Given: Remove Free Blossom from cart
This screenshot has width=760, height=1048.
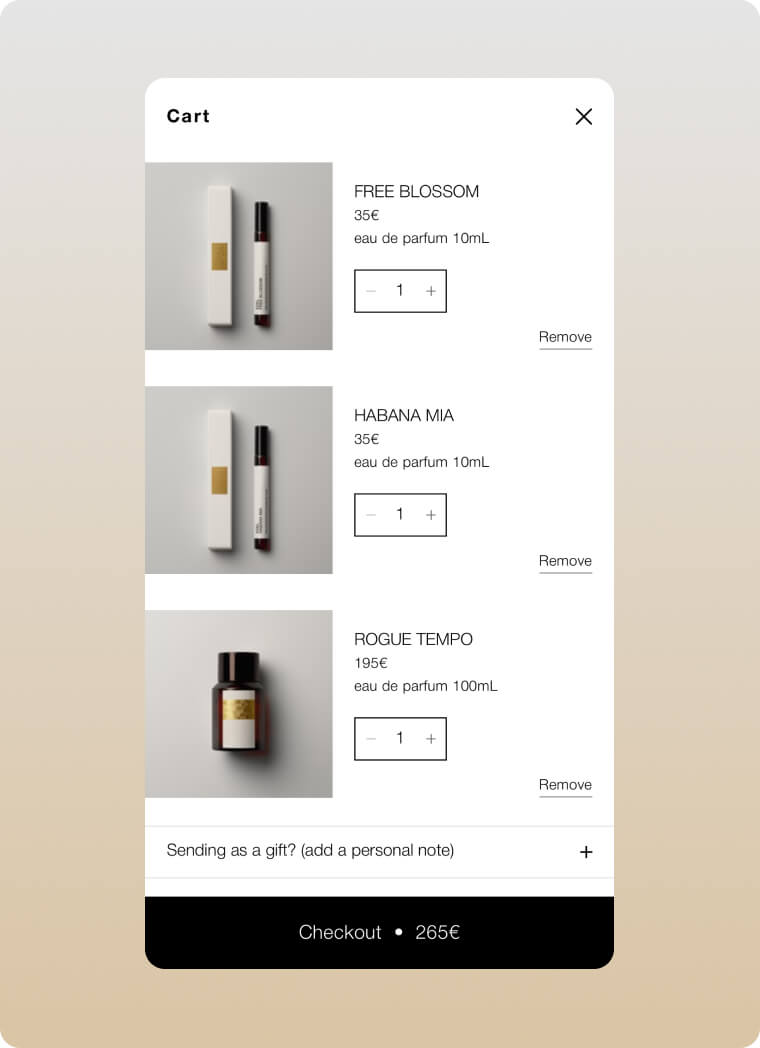Looking at the screenshot, I should click(x=565, y=337).
